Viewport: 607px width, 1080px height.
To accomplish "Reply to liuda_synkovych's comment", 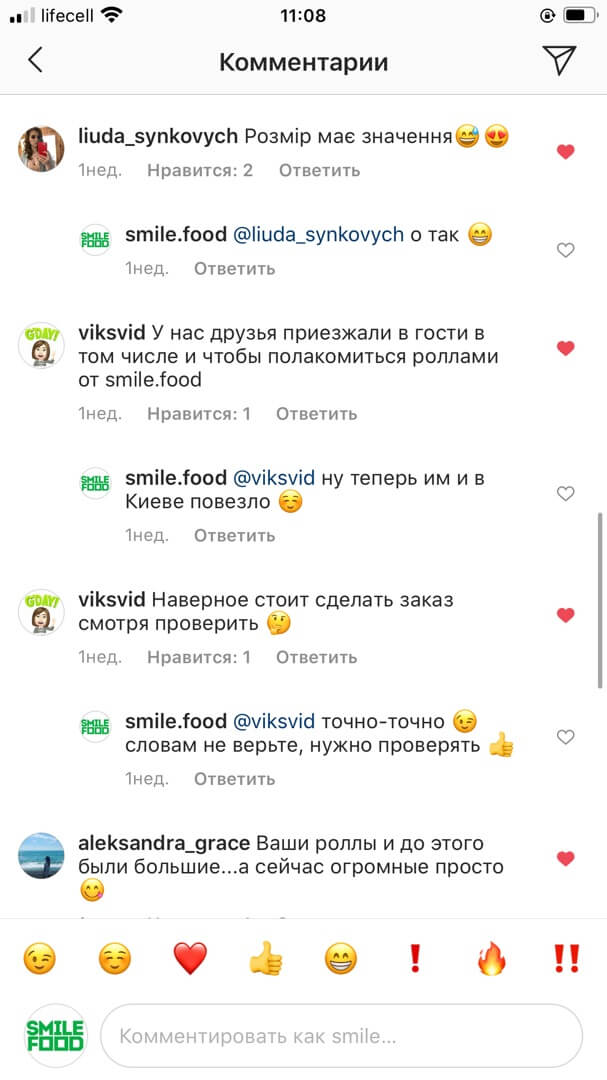I will coord(319,170).
